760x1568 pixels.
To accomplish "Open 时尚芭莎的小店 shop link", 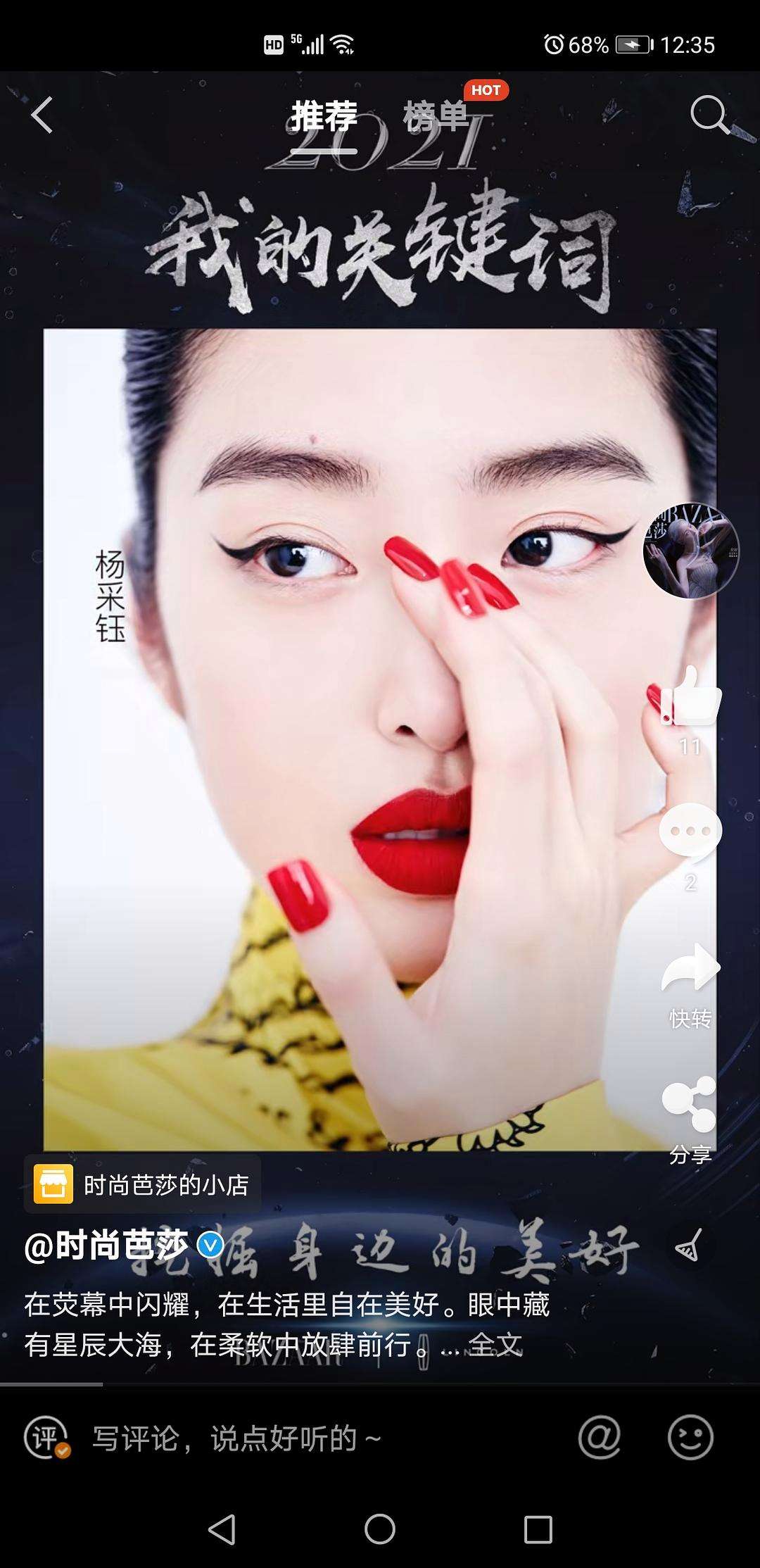I will (x=142, y=1184).
